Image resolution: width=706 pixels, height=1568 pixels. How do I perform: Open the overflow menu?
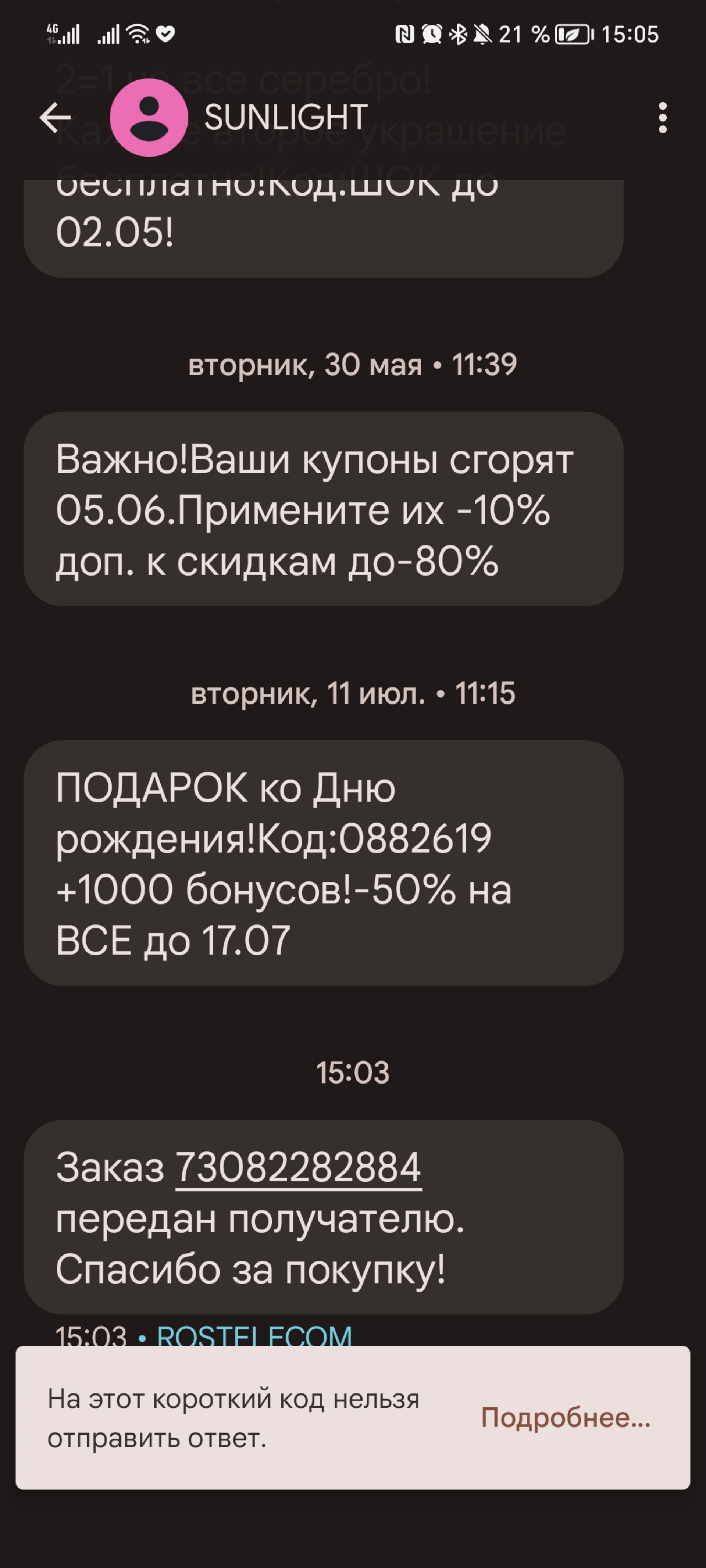click(x=662, y=118)
